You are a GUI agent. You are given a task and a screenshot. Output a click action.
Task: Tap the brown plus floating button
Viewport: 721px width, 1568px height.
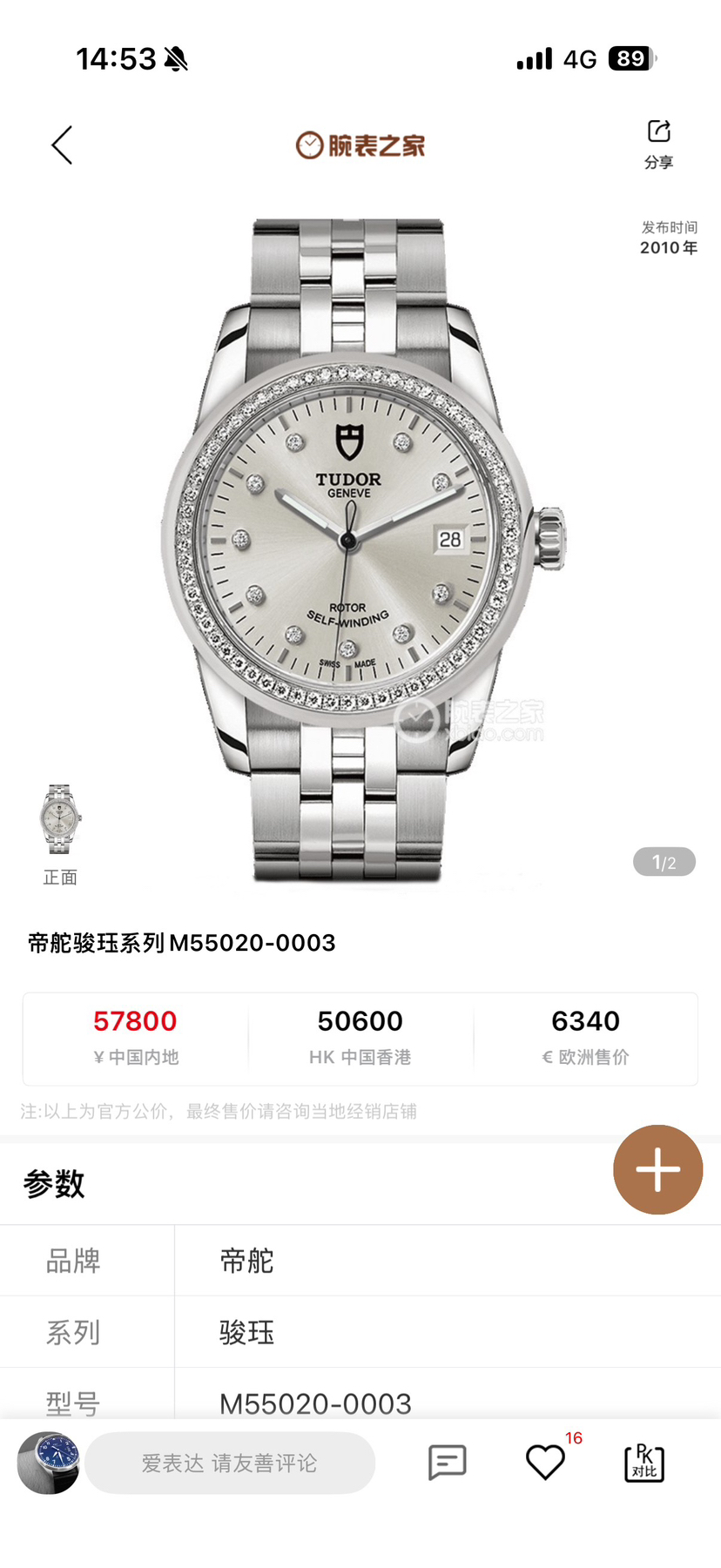(x=657, y=1169)
